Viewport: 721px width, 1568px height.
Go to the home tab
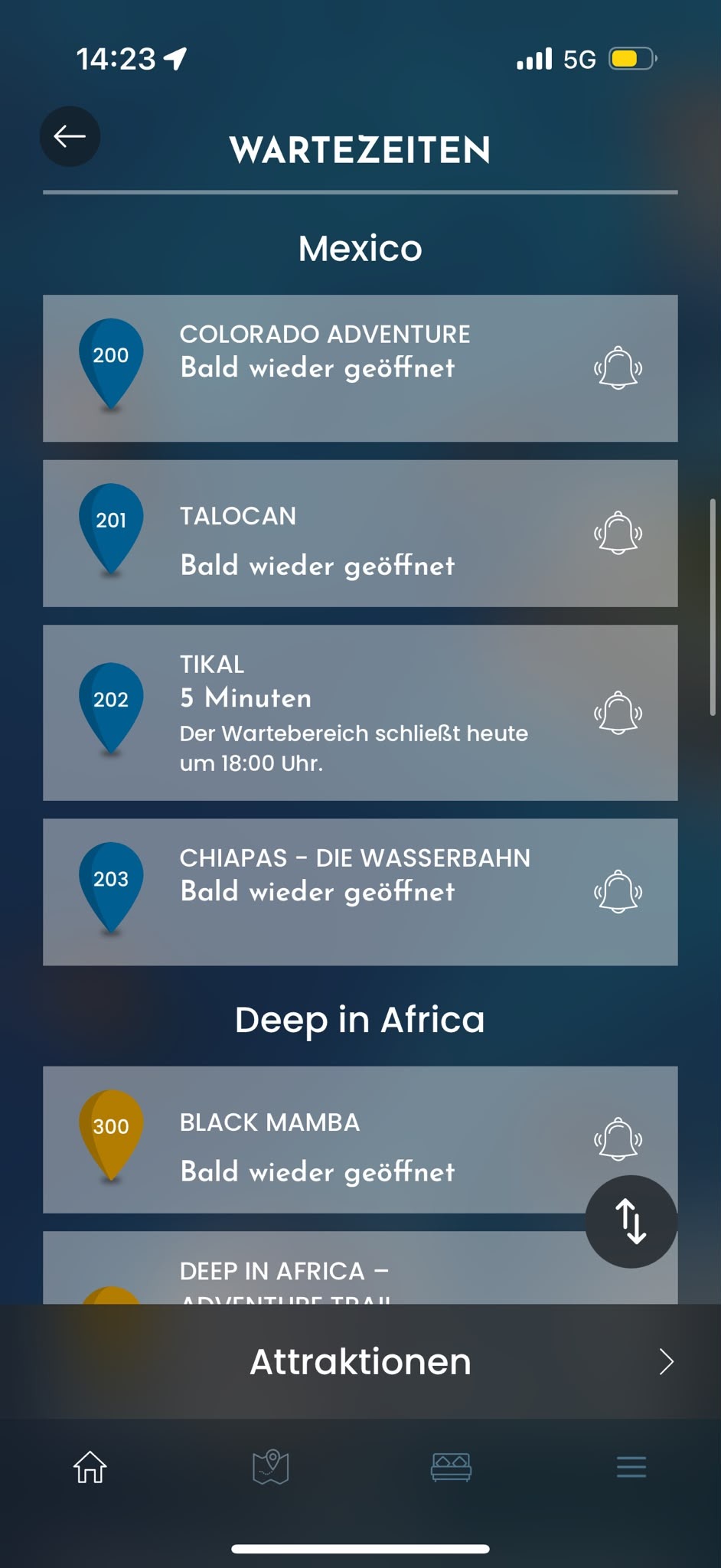(x=90, y=1467)
